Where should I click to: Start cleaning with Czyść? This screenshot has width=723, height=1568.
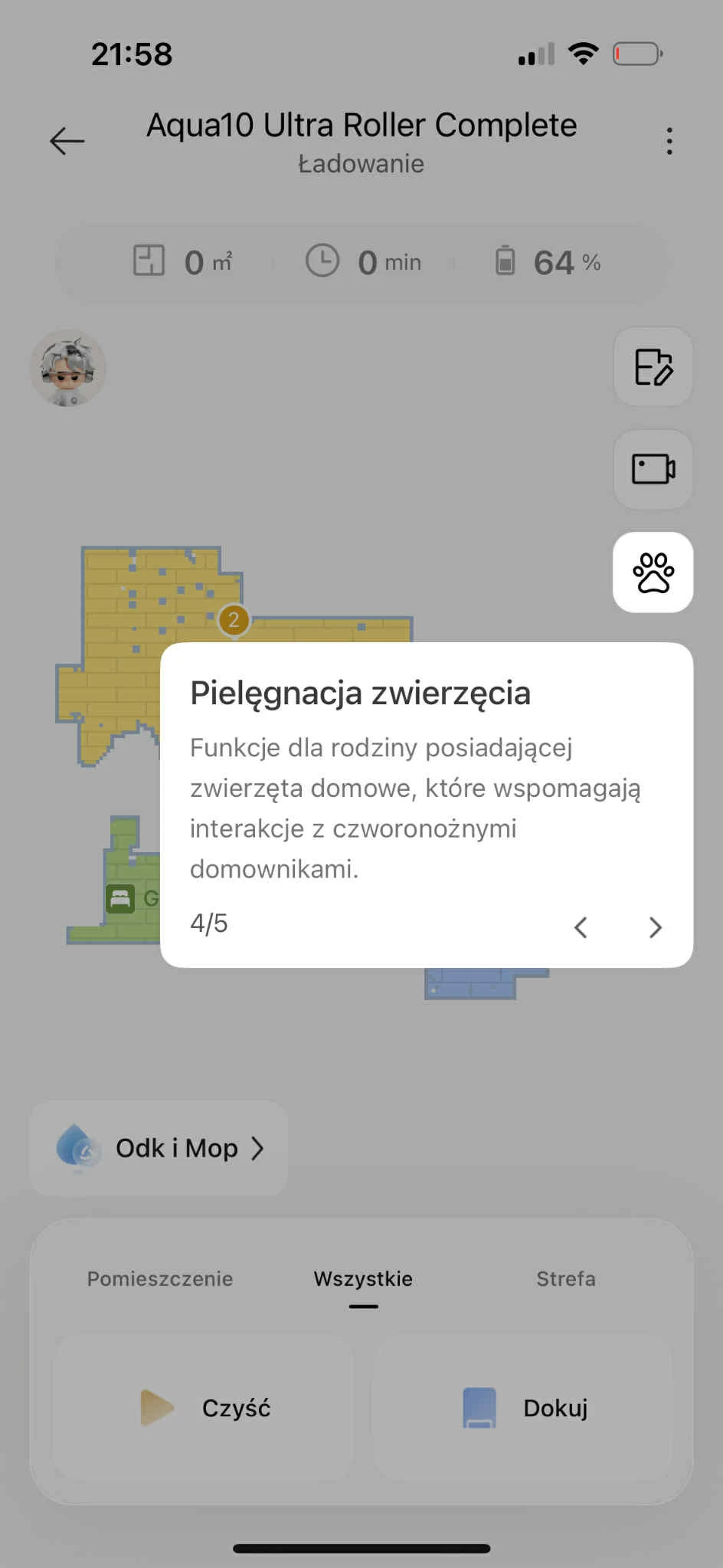(204, 1408)
